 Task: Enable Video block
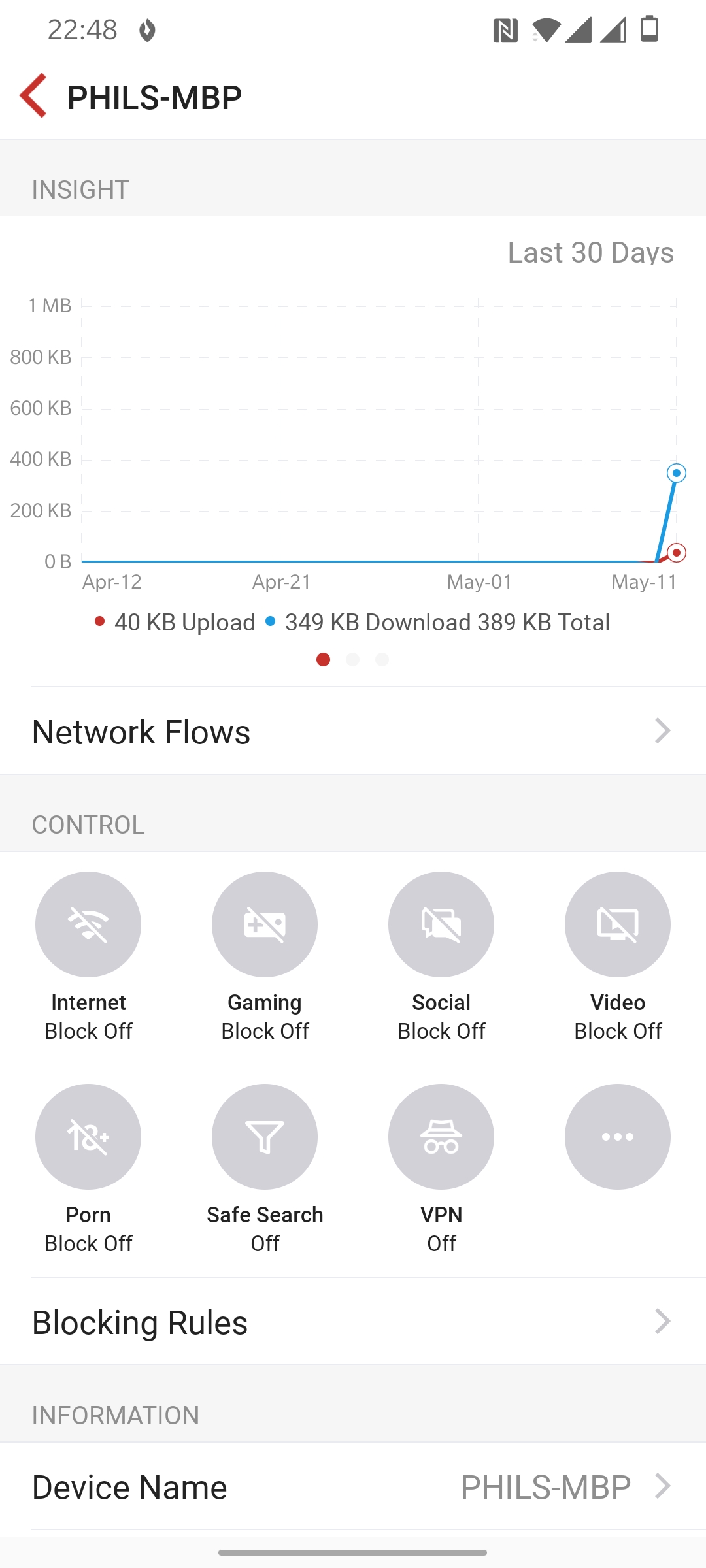(x=618, y=924)
